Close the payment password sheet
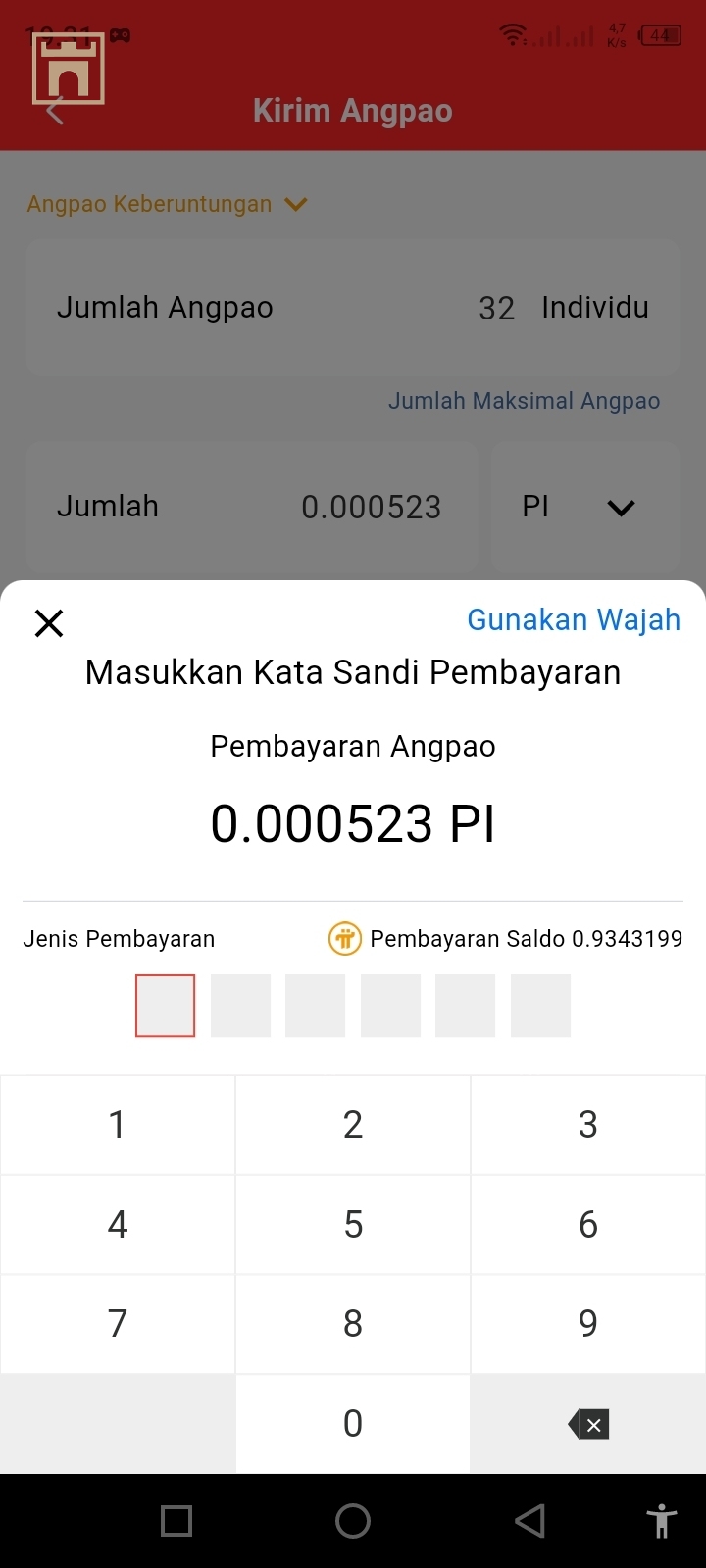706x1568 pixels. pos(49,623)
